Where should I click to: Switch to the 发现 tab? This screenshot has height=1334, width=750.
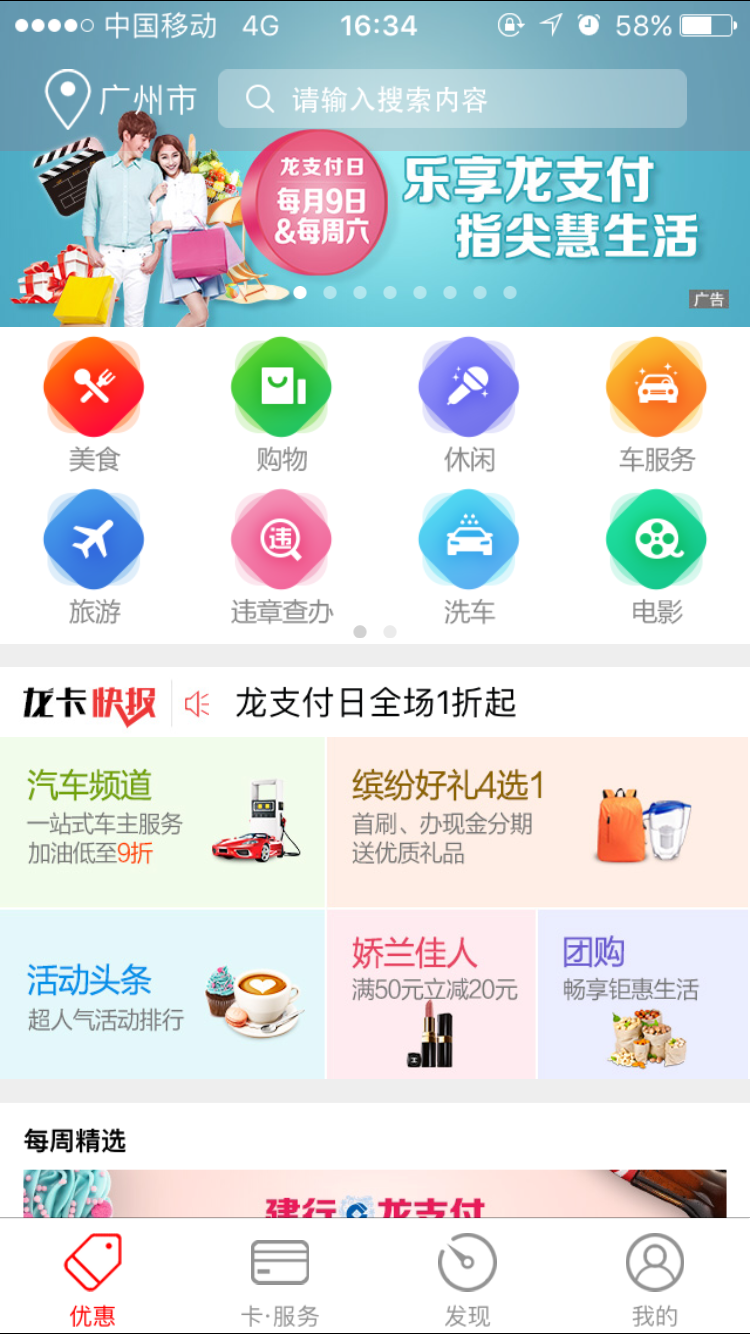[467, 1279]
